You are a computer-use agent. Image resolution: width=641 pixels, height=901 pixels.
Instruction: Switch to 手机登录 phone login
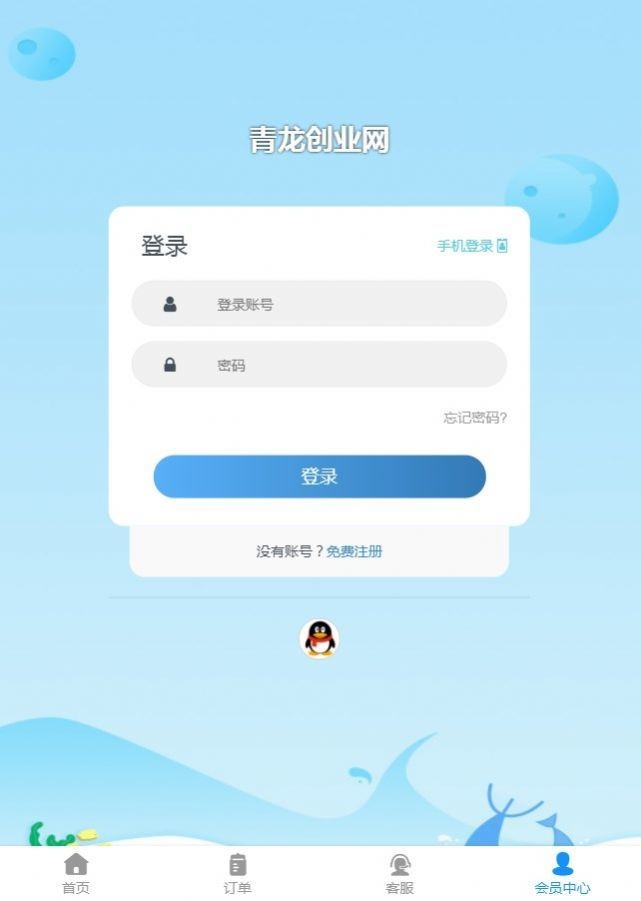pos(472,246)
